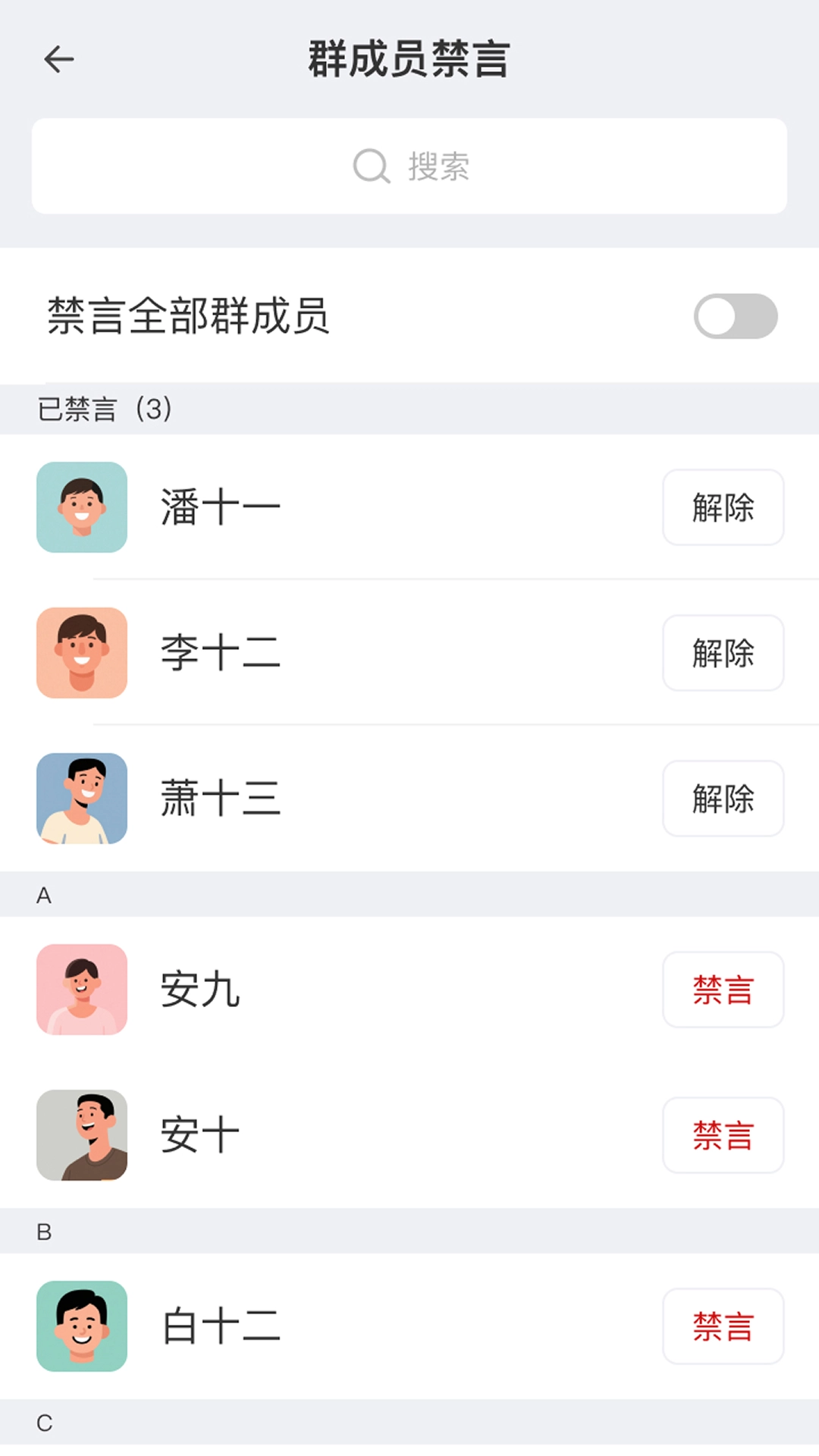Tap section index letter B
This screenshot has height=1456, width=819.
point(45,1232)
